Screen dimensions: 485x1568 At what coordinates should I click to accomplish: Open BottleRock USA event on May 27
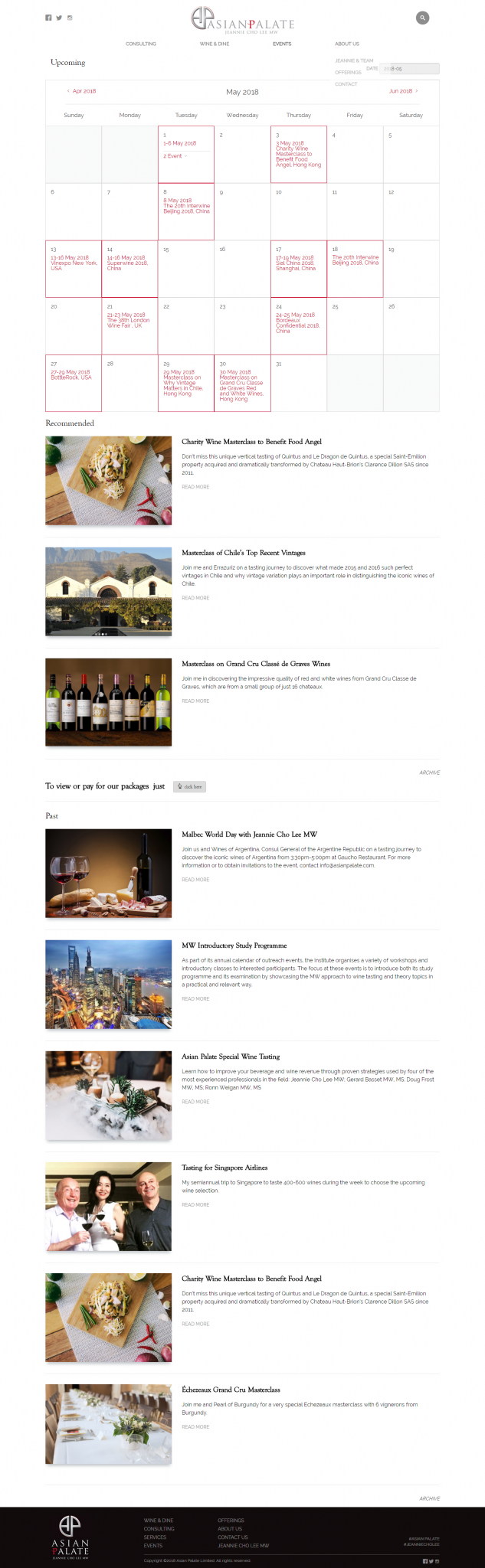(71, 375)
